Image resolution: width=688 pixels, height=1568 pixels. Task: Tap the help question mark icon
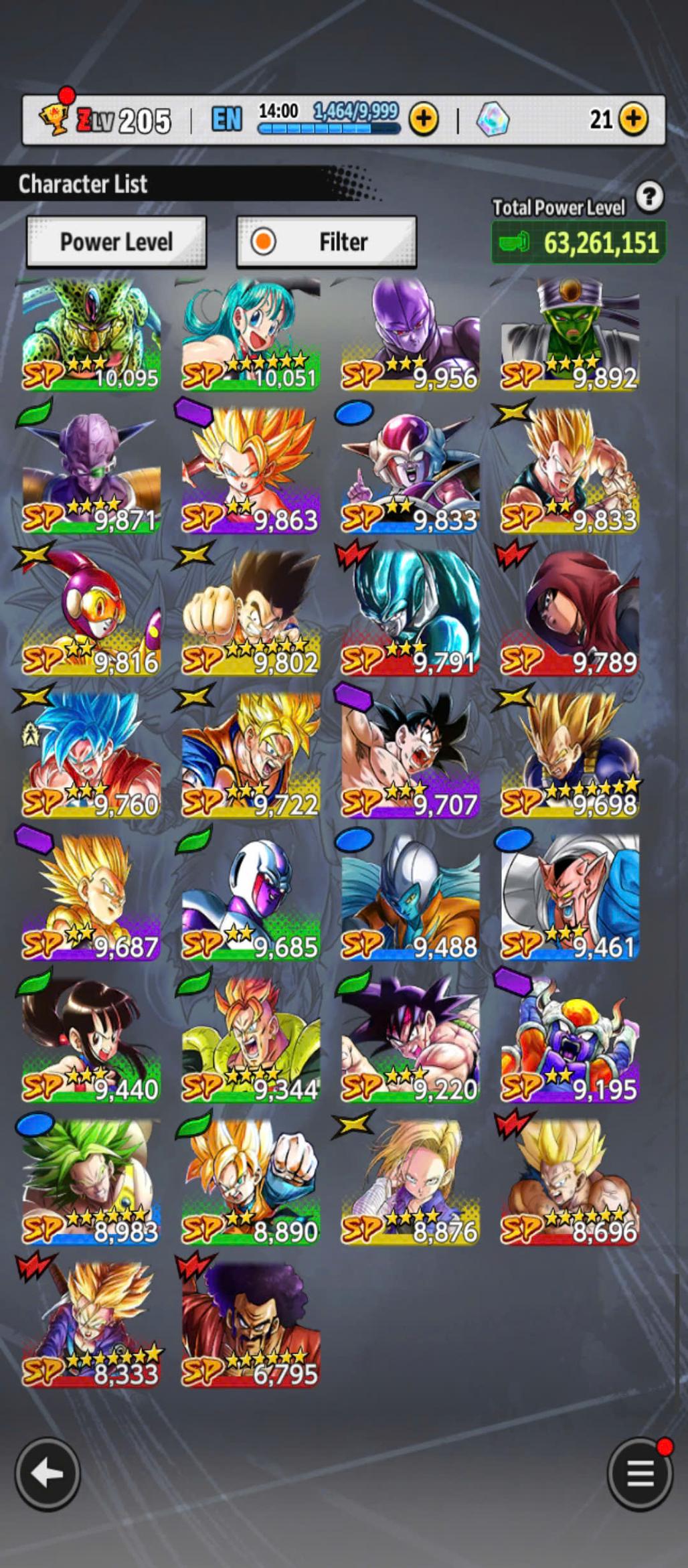click(x=649, y=198)
